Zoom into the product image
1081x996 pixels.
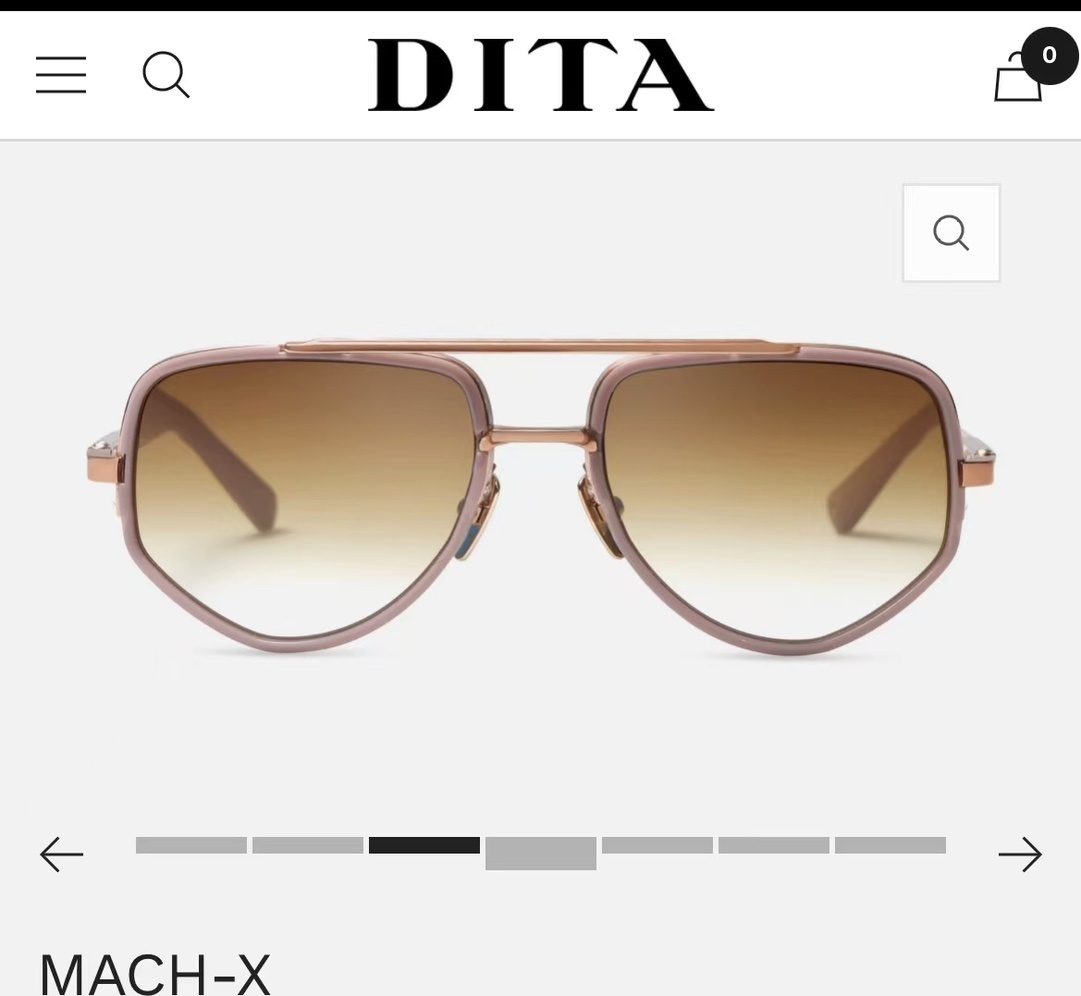pos(951,233)
